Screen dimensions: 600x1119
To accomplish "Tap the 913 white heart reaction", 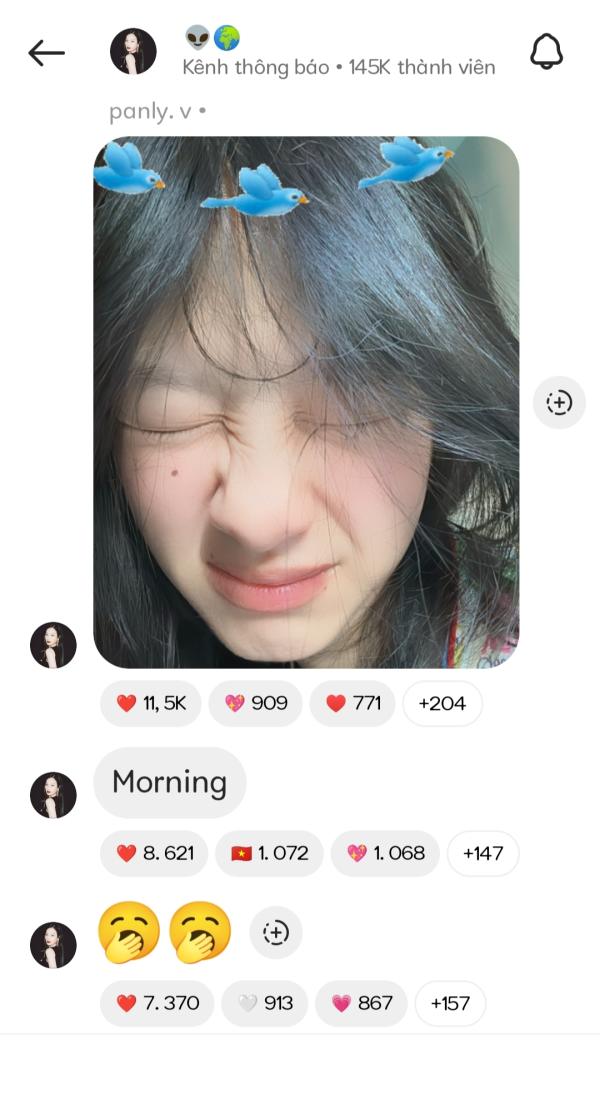I will click(x=264, y=1003).
